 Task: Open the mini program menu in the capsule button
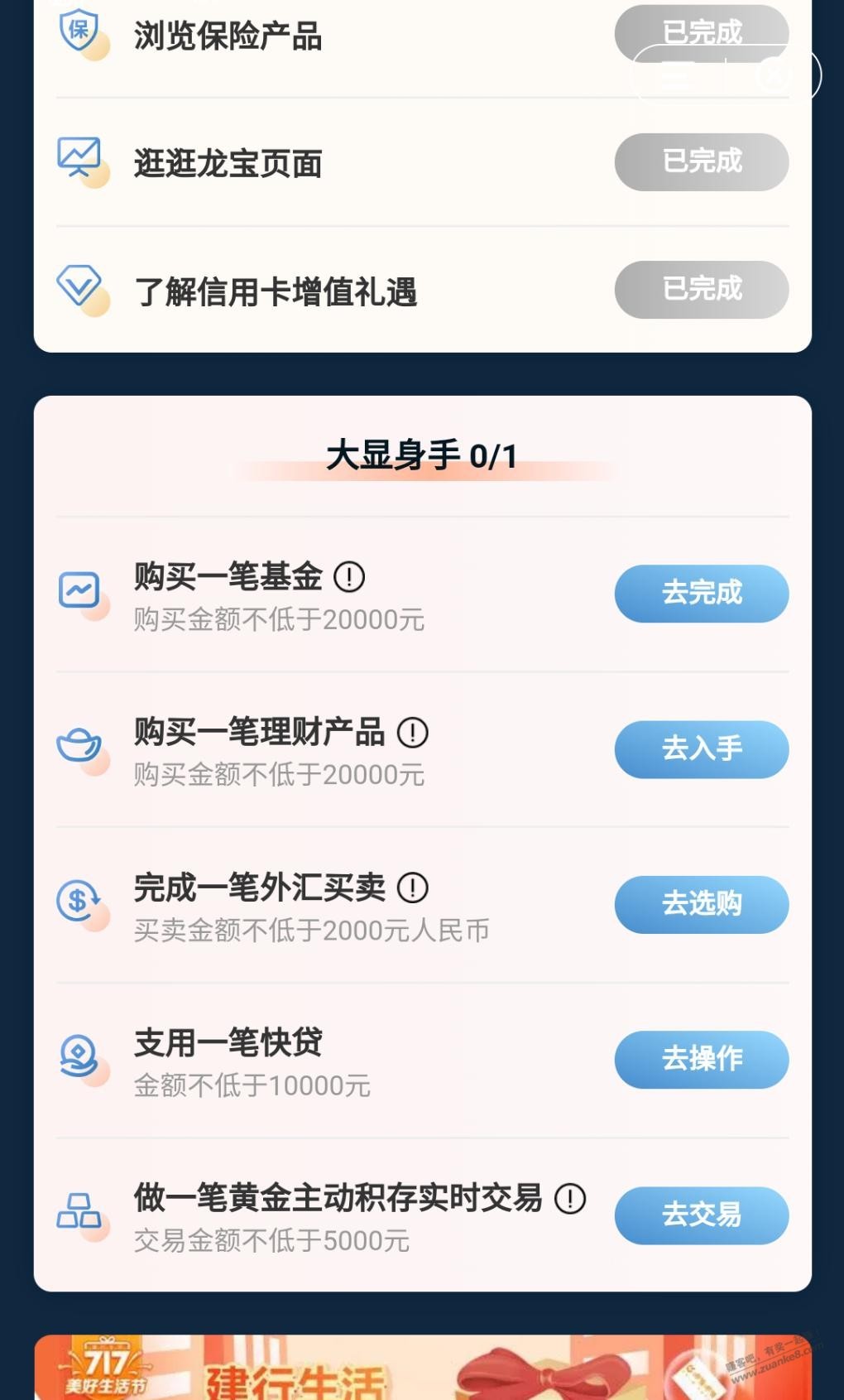point(677,75)
